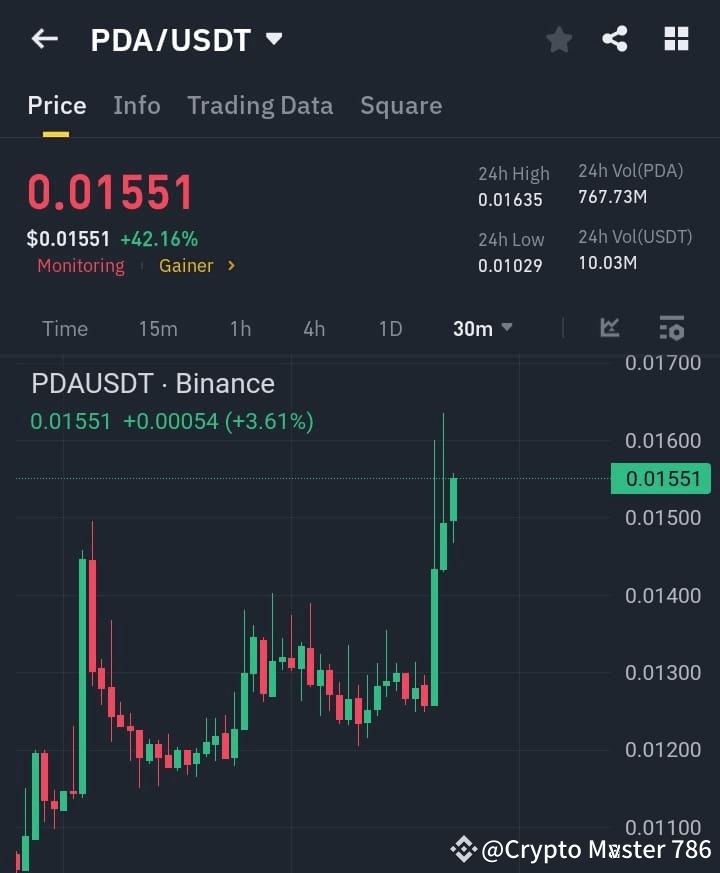This screenshot has height=873, width=720.
Task: Switch chart interval to 1D
Action: pyautogui.click(x=390, y=327)
